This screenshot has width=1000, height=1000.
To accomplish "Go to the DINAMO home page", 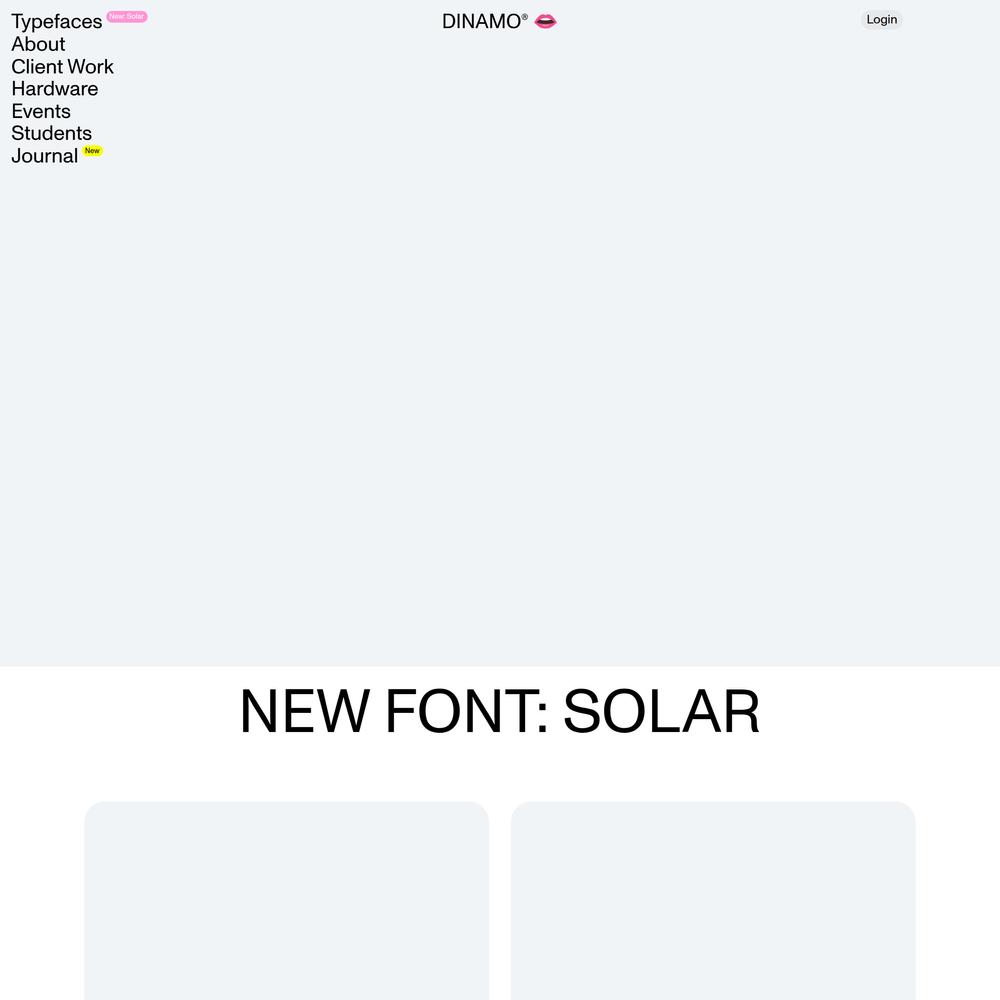I will click(x=484, y=21).
